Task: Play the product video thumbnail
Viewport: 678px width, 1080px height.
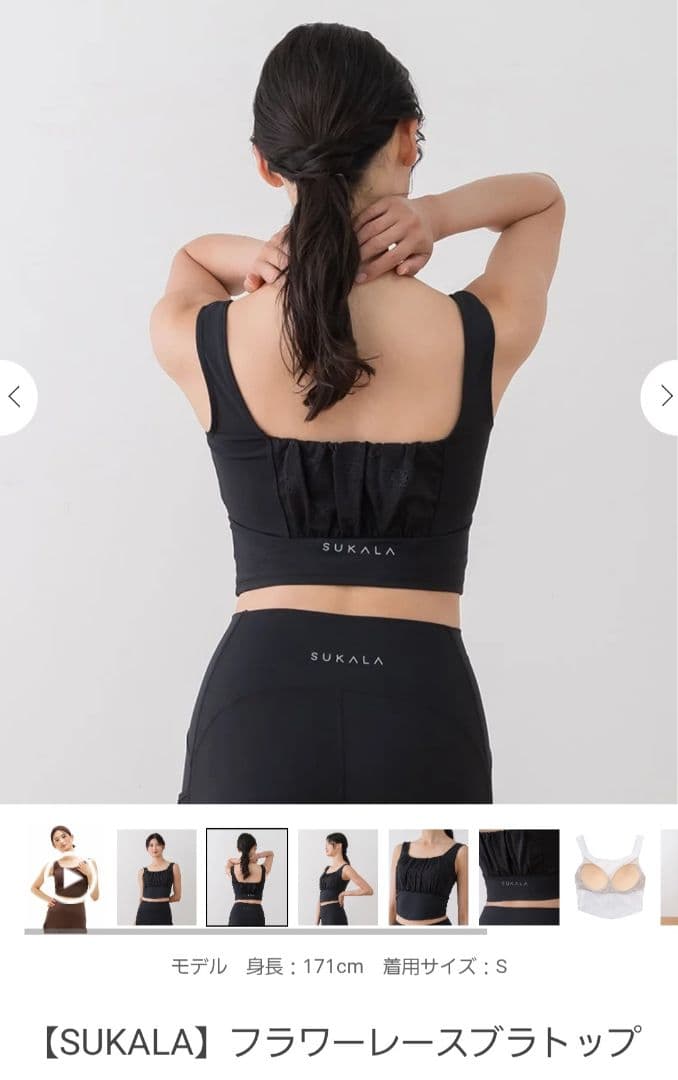Action: (x=66, y=877)
